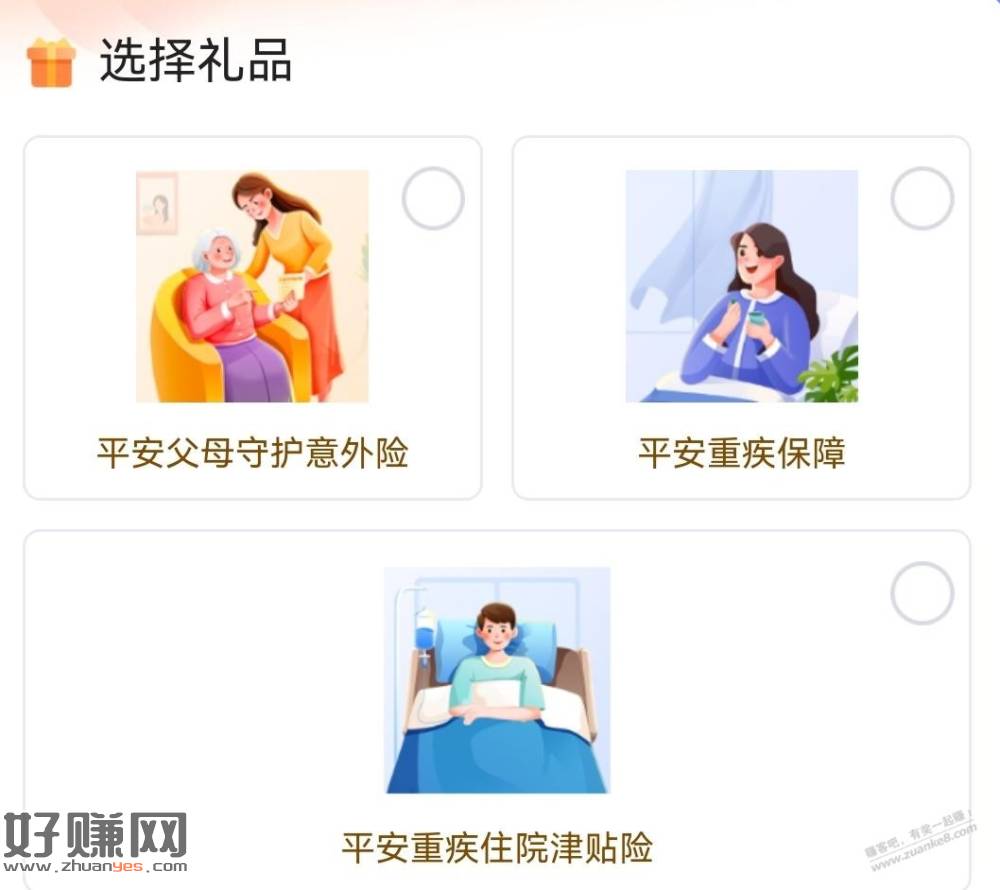Open the 平安重疾住院津贴险 gift card

497,710
